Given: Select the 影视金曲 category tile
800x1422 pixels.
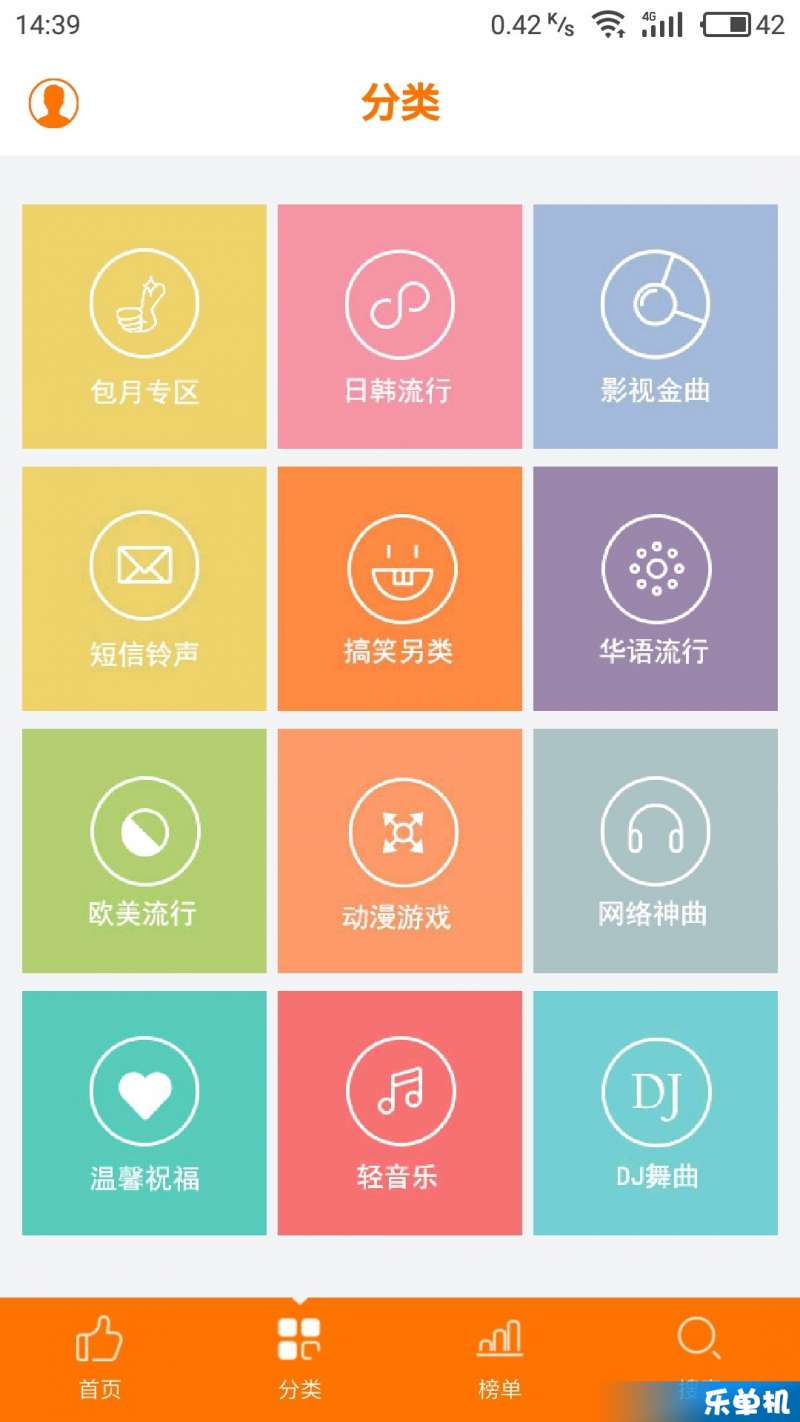Looking at the screenshot, I should (655, 327).
